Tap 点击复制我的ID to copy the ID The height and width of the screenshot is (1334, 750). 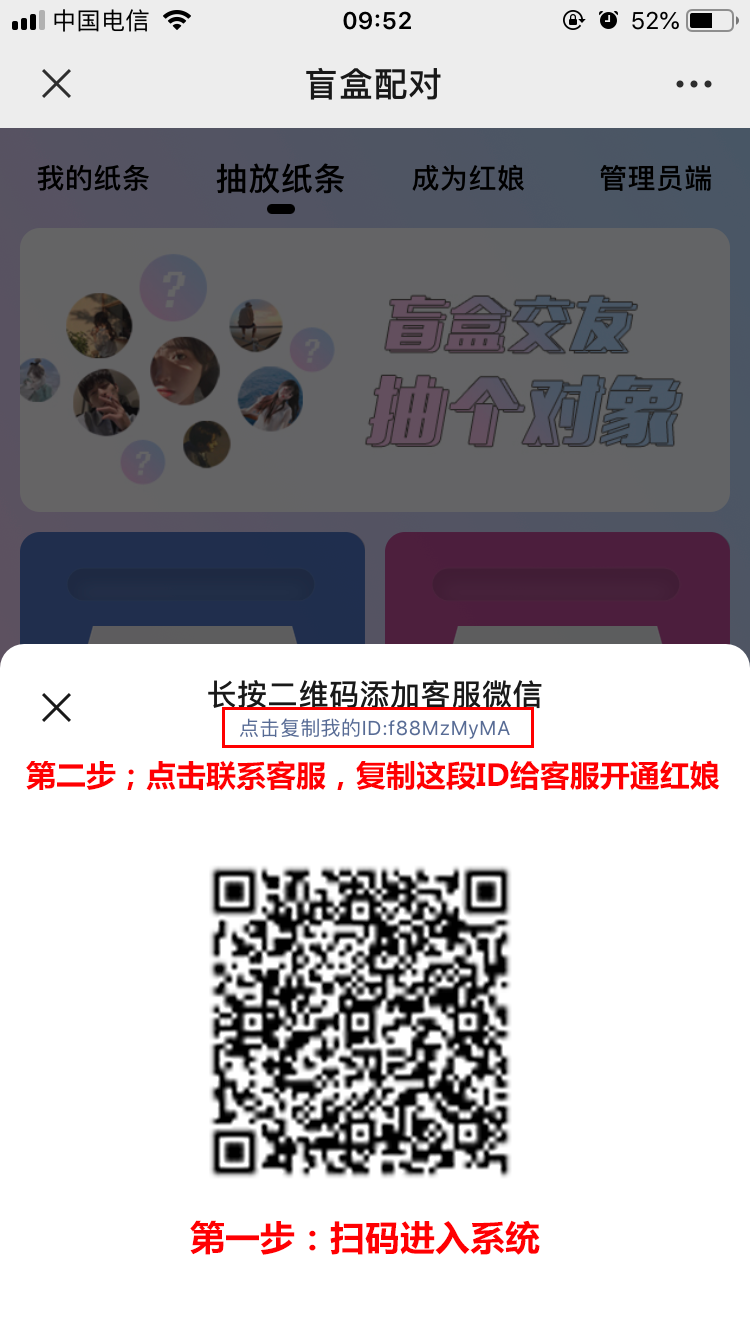click(x=376, y=728)
